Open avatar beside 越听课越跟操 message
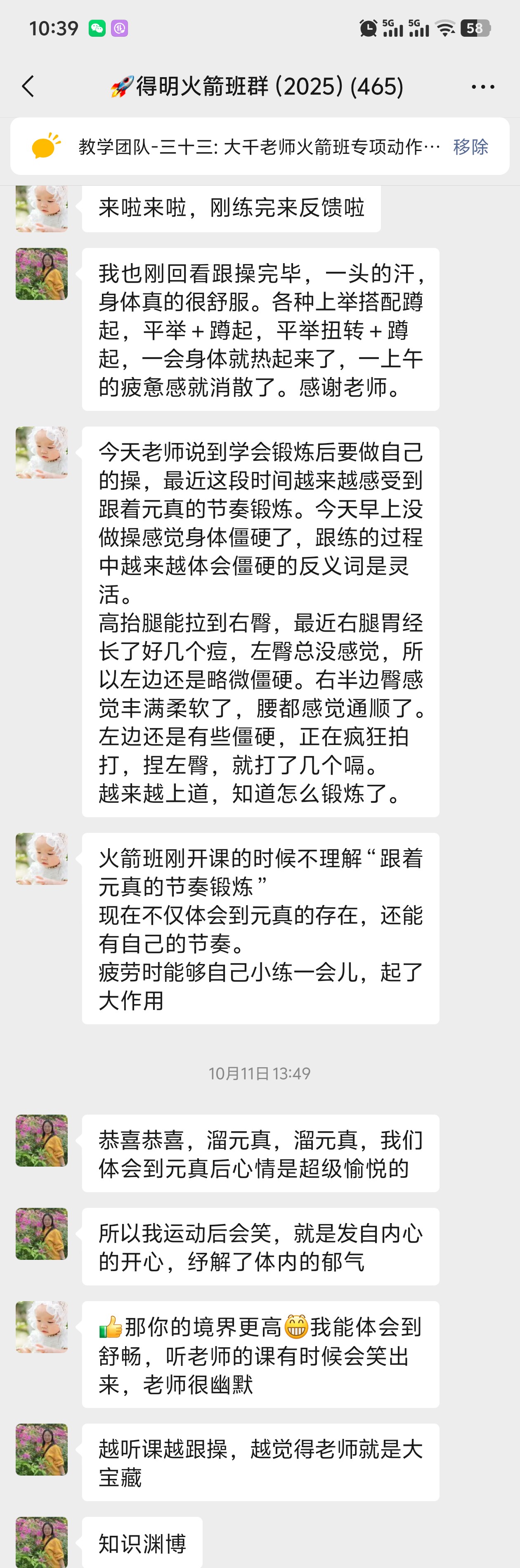520x1568 pixels. pos(41,1449)
